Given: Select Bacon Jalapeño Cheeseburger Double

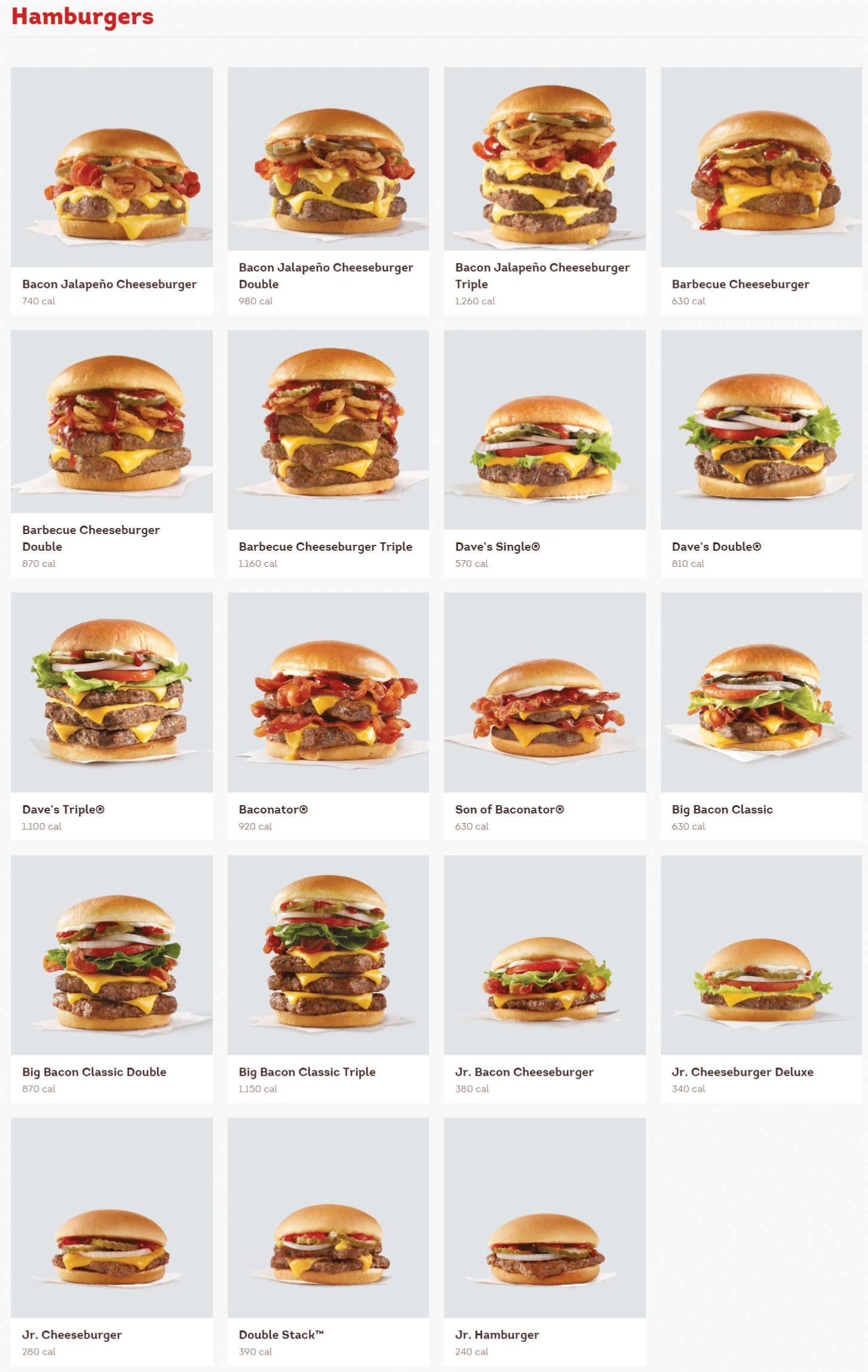Looking at the screenshot, I should click(328, 190).
